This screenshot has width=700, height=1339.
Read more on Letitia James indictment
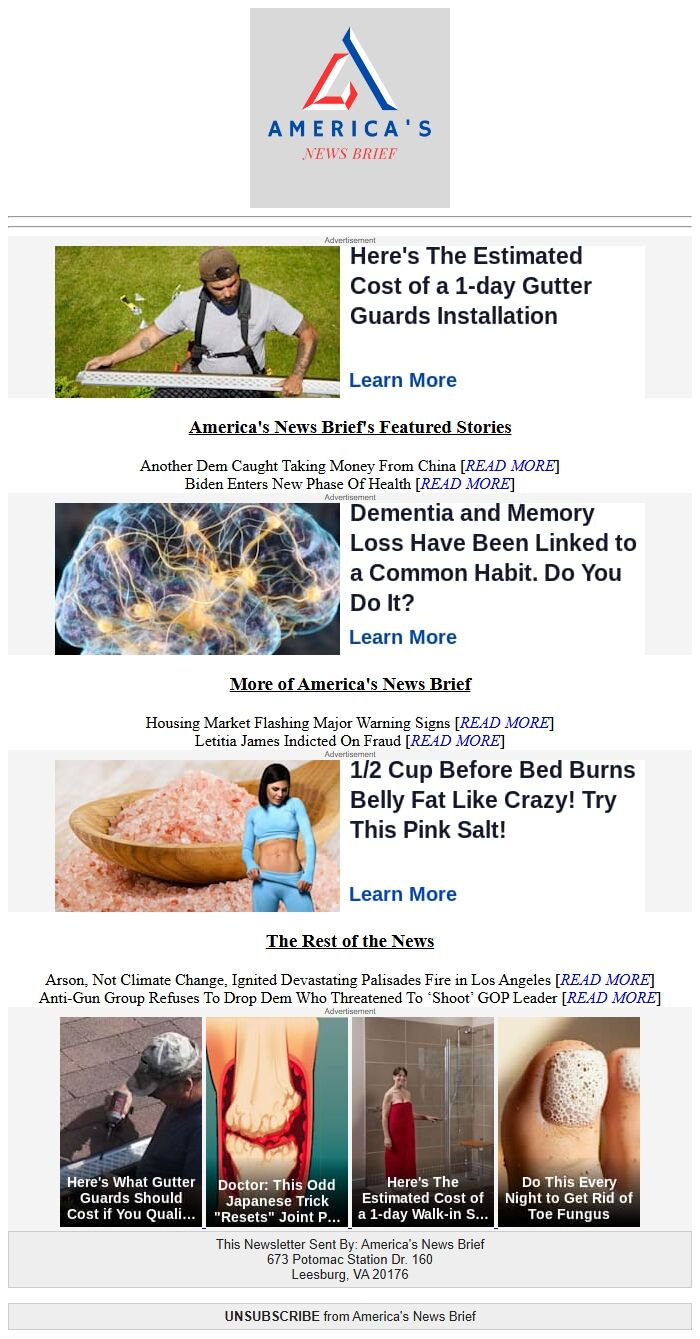pyautogui.click(x=454, y=741)
